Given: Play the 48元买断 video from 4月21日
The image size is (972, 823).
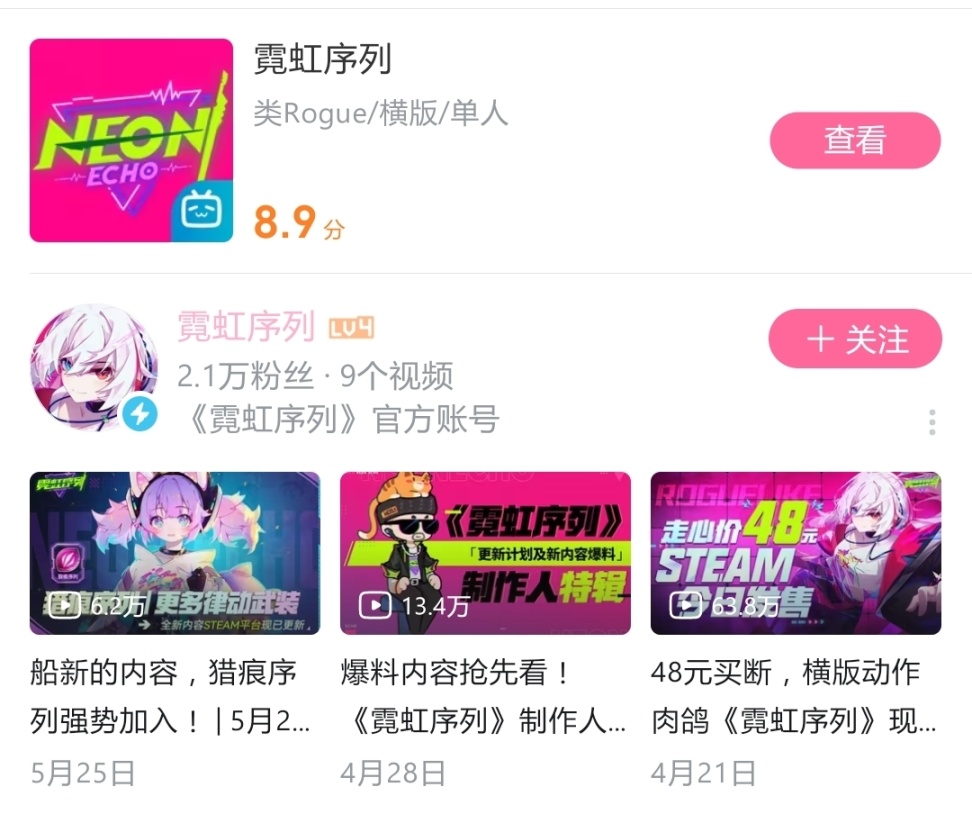Looking at the screenshot, I should coord(795,553).
